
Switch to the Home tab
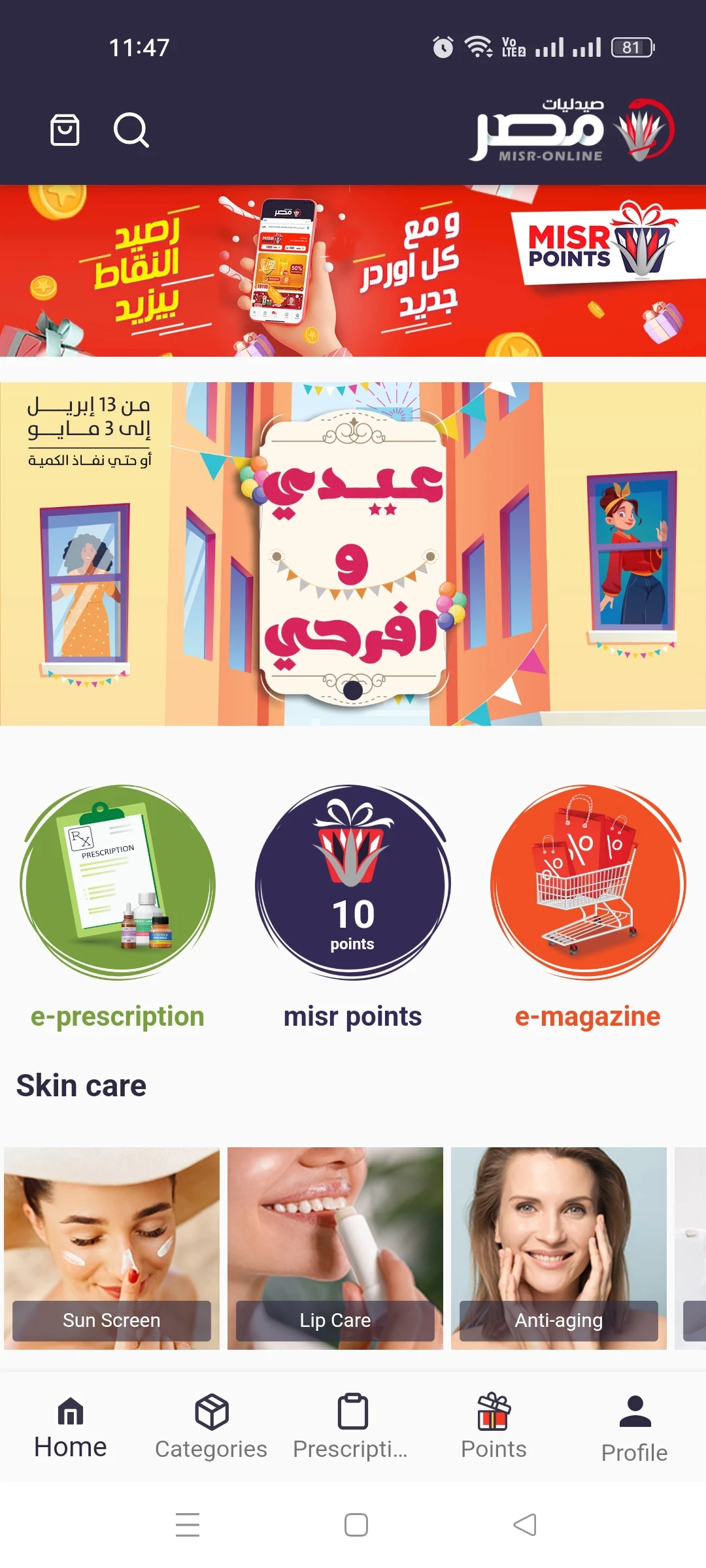pyautogui.click(x=71, y=1428)
